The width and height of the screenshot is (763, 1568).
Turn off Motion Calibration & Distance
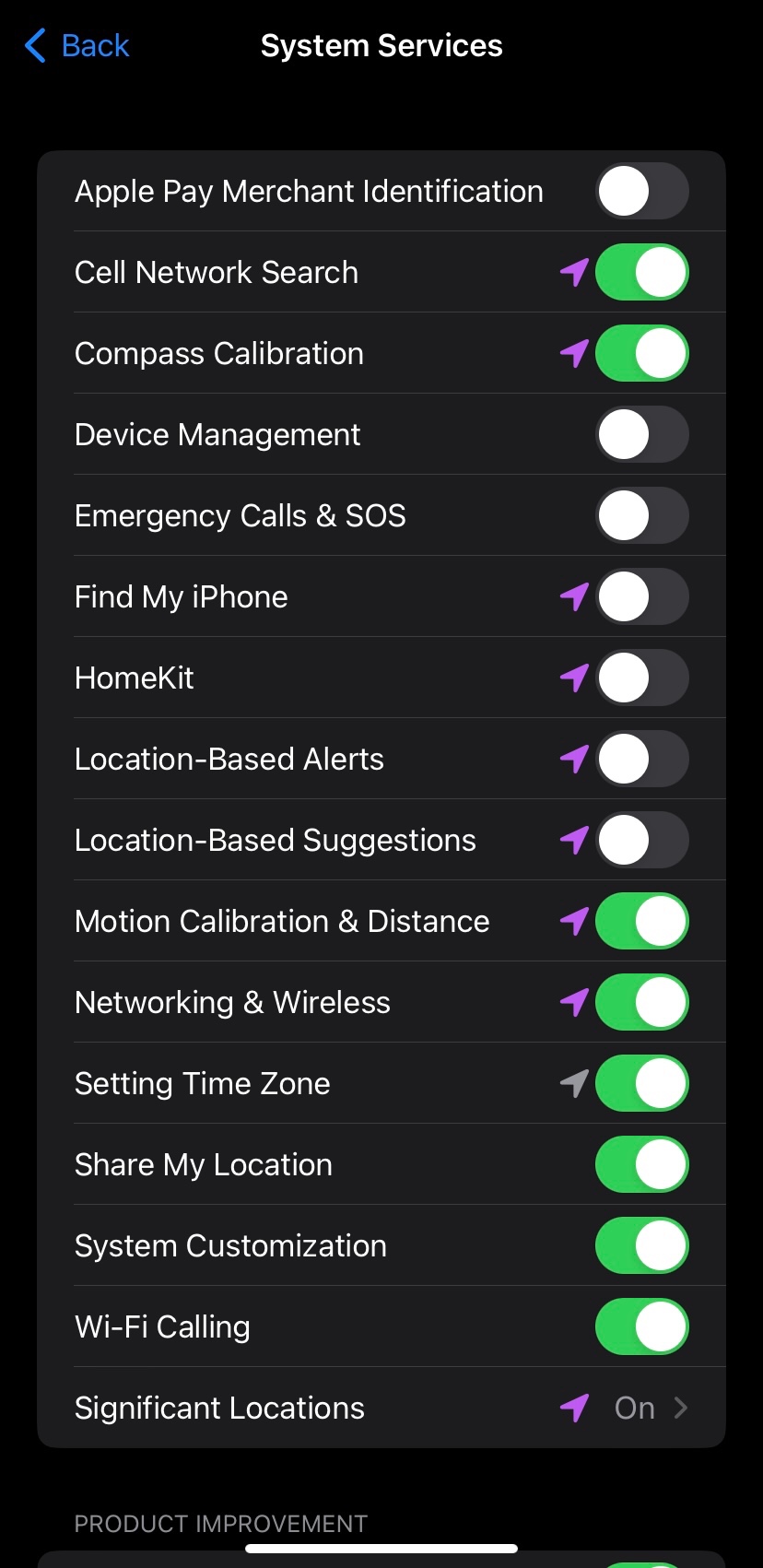click(642, 921)
